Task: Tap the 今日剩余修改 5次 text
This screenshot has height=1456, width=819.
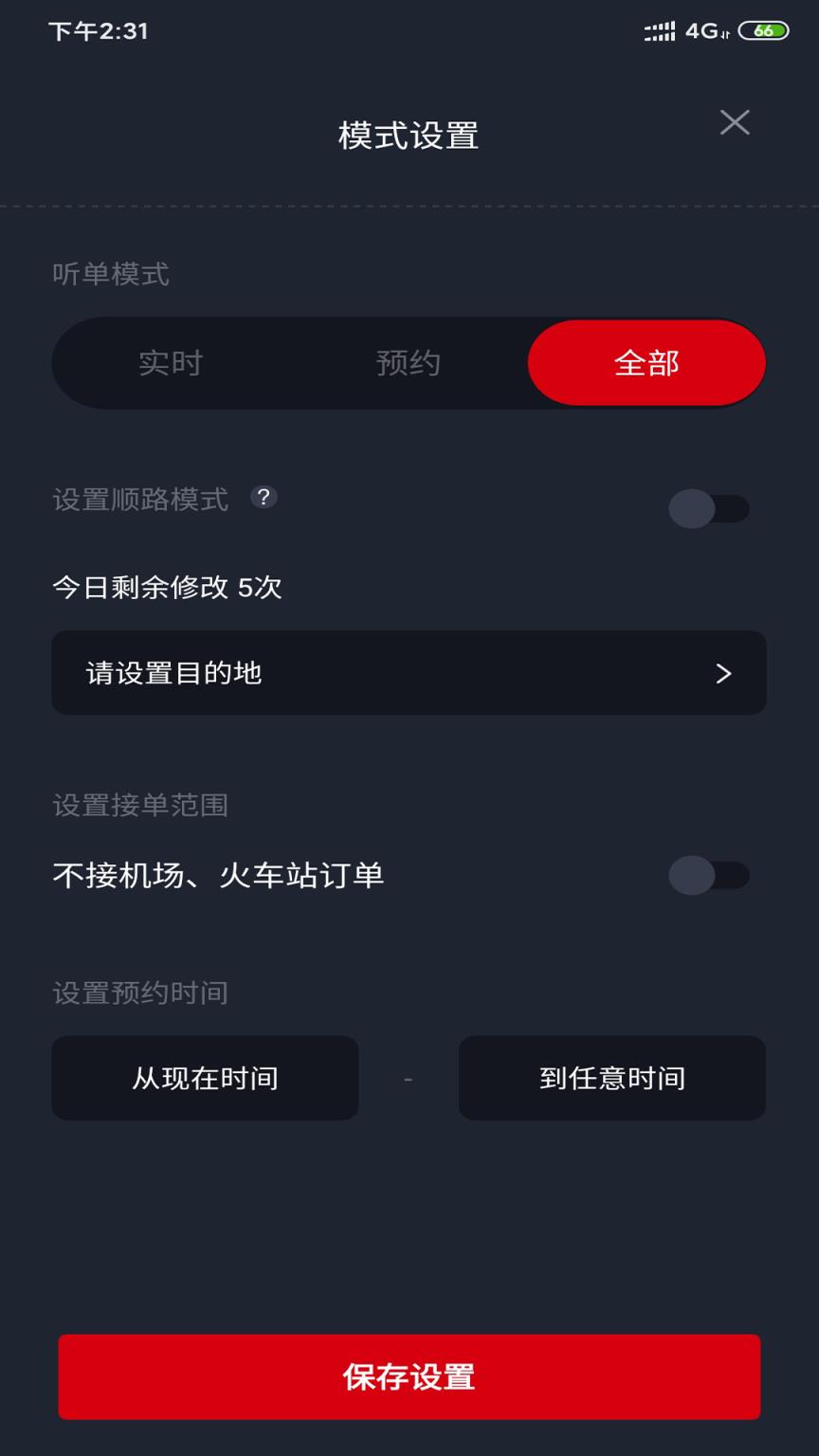Action: 166,588
